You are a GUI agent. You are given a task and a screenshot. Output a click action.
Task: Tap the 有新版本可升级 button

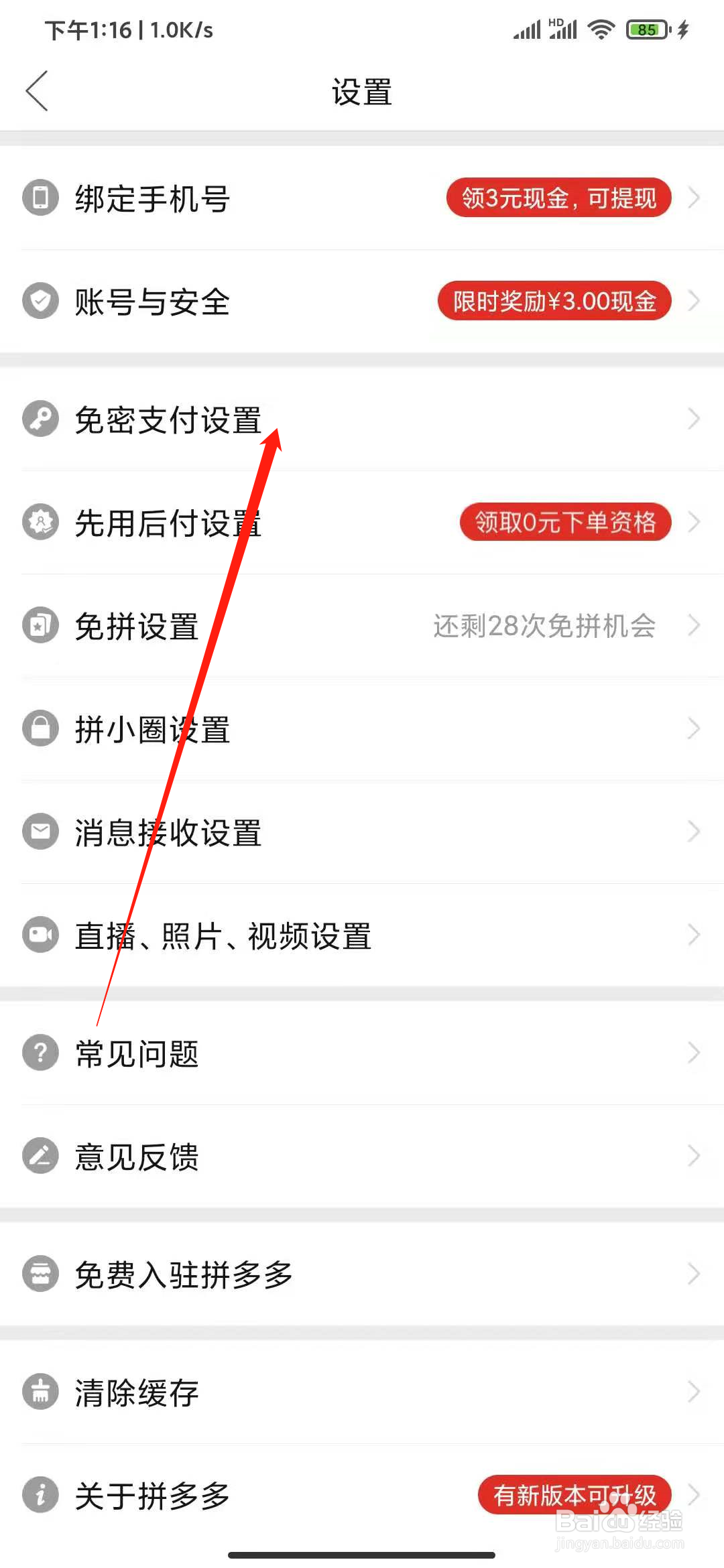click(574, 1495)
